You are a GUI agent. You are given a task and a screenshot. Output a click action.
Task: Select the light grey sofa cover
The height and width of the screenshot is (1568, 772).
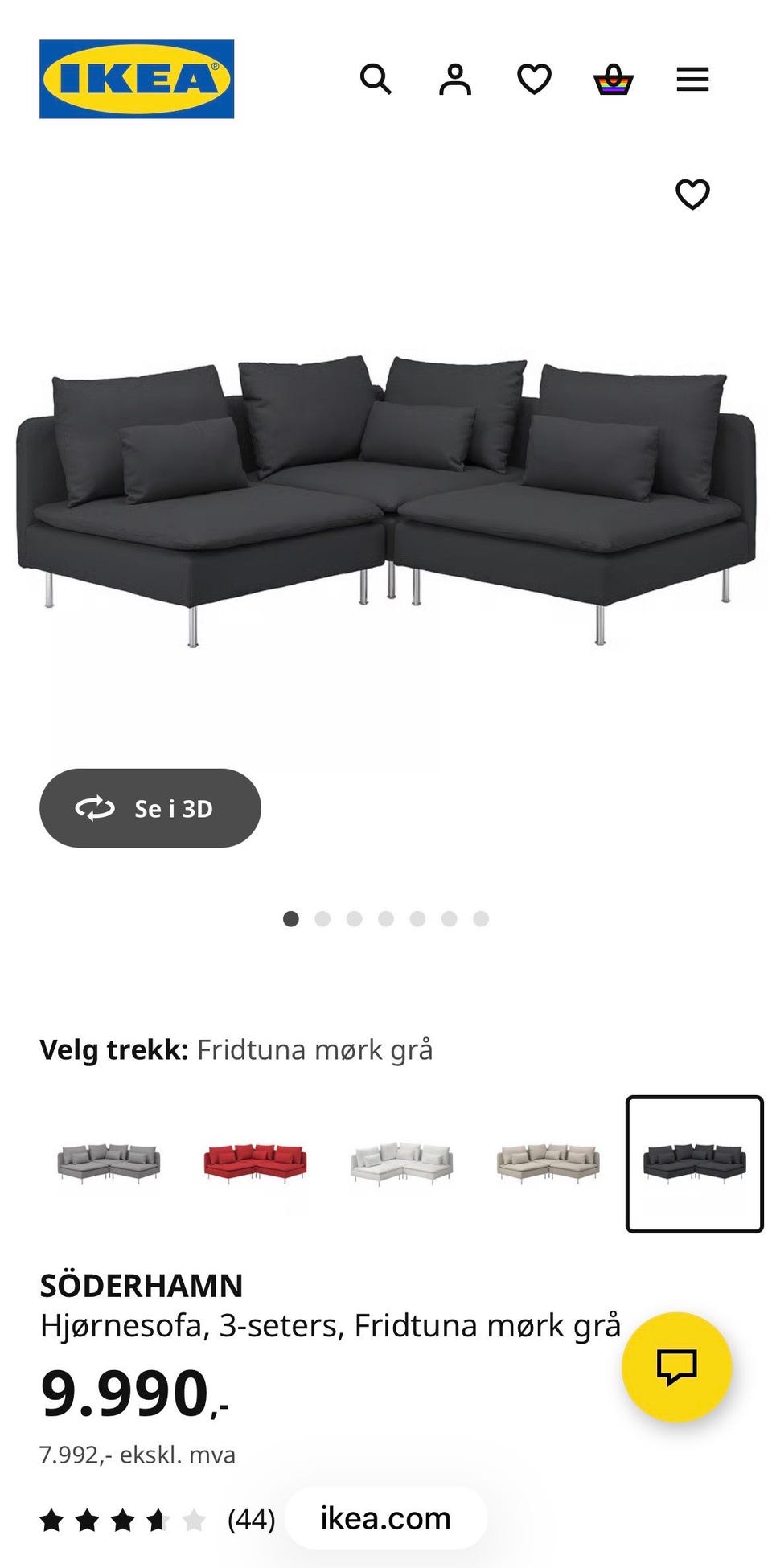[x=109, y=1163]
